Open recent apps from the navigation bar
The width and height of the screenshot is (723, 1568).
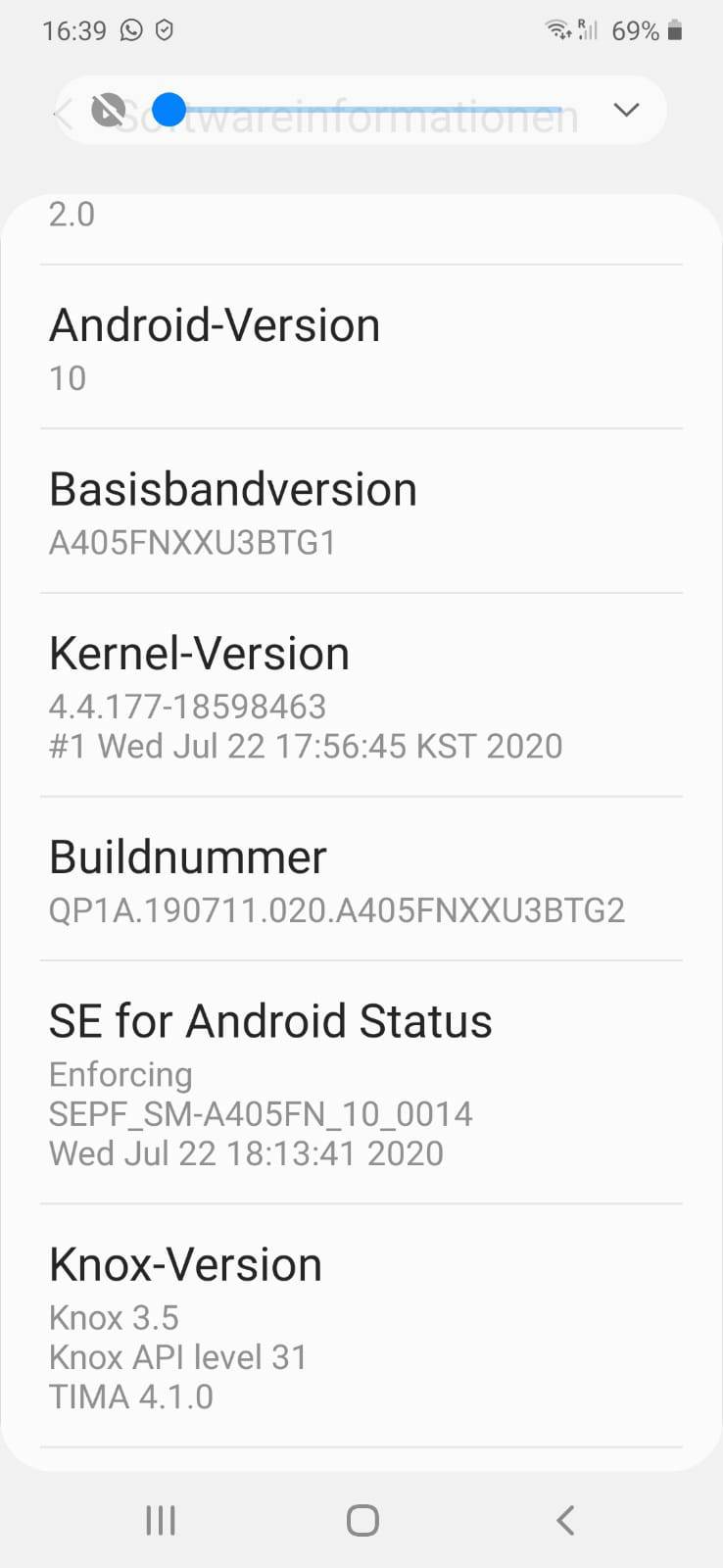click(x=161, y=1520)
